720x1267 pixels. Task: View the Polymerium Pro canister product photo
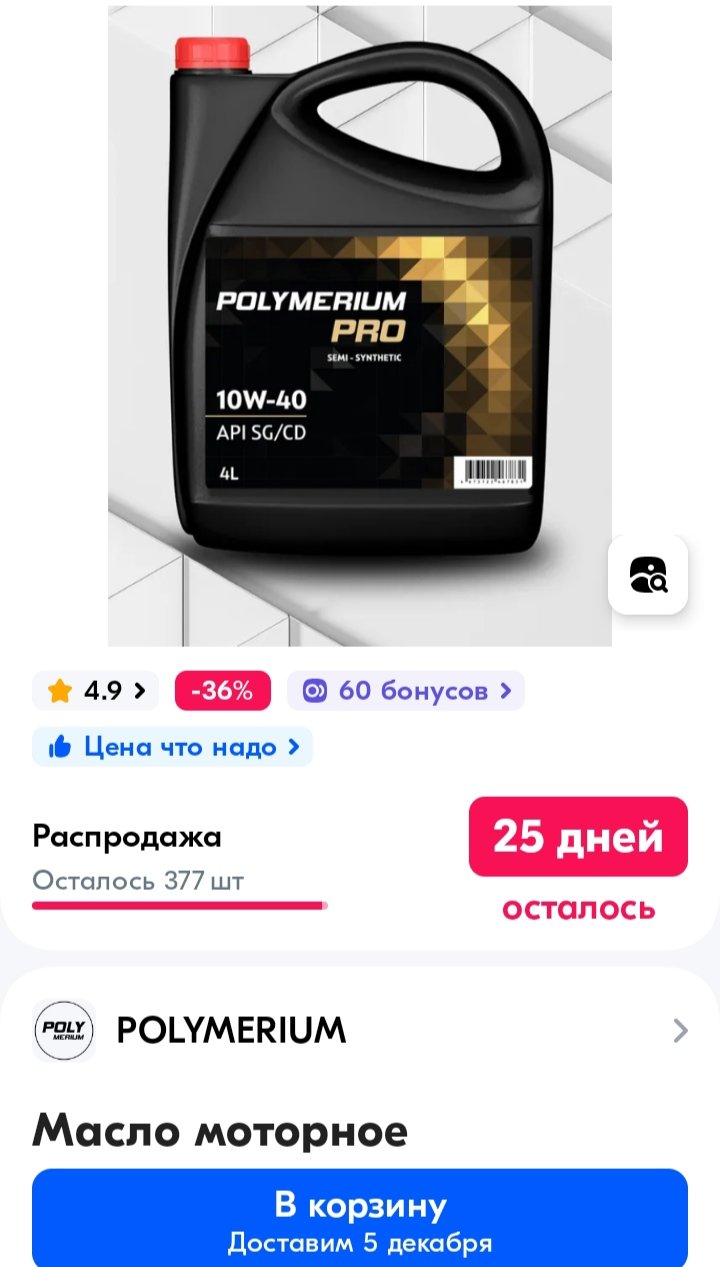[x=360, y=326]
